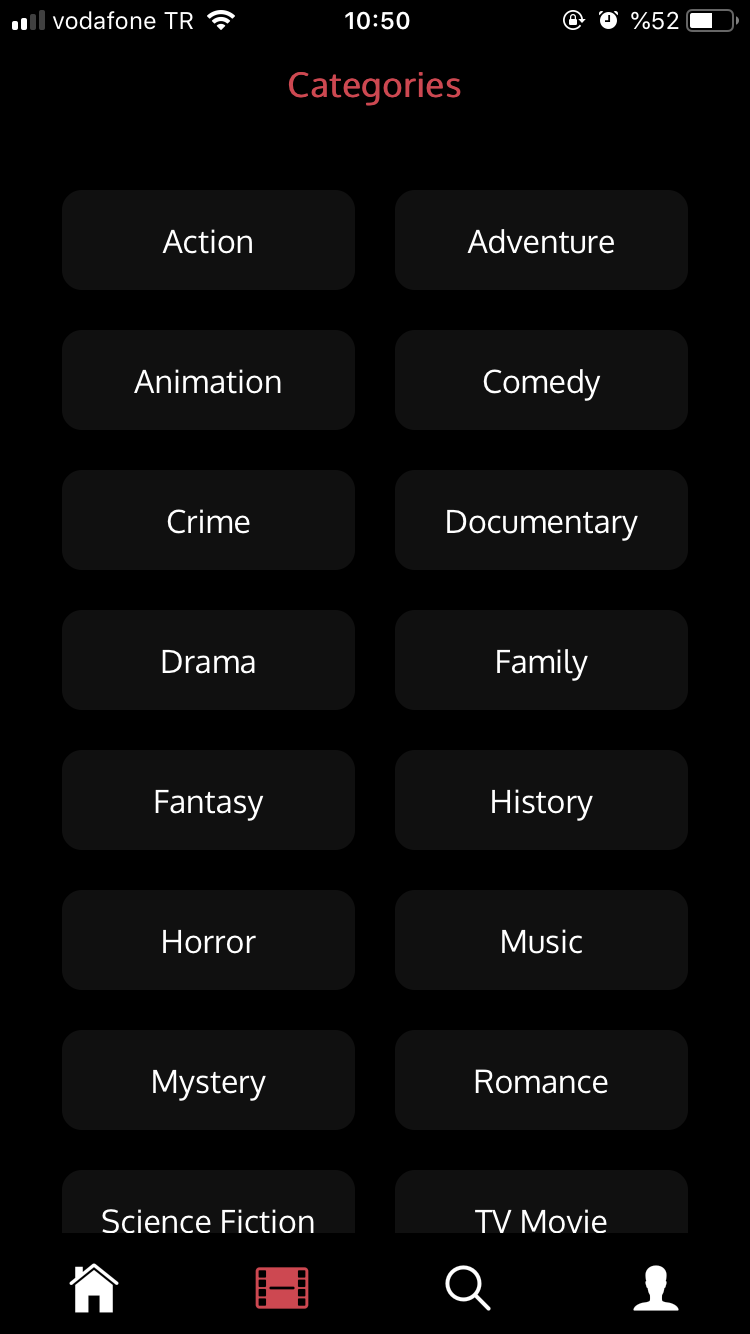Open the Action category
The height and width of the screenshot is (1334, 750).
(x=208, y=241)
